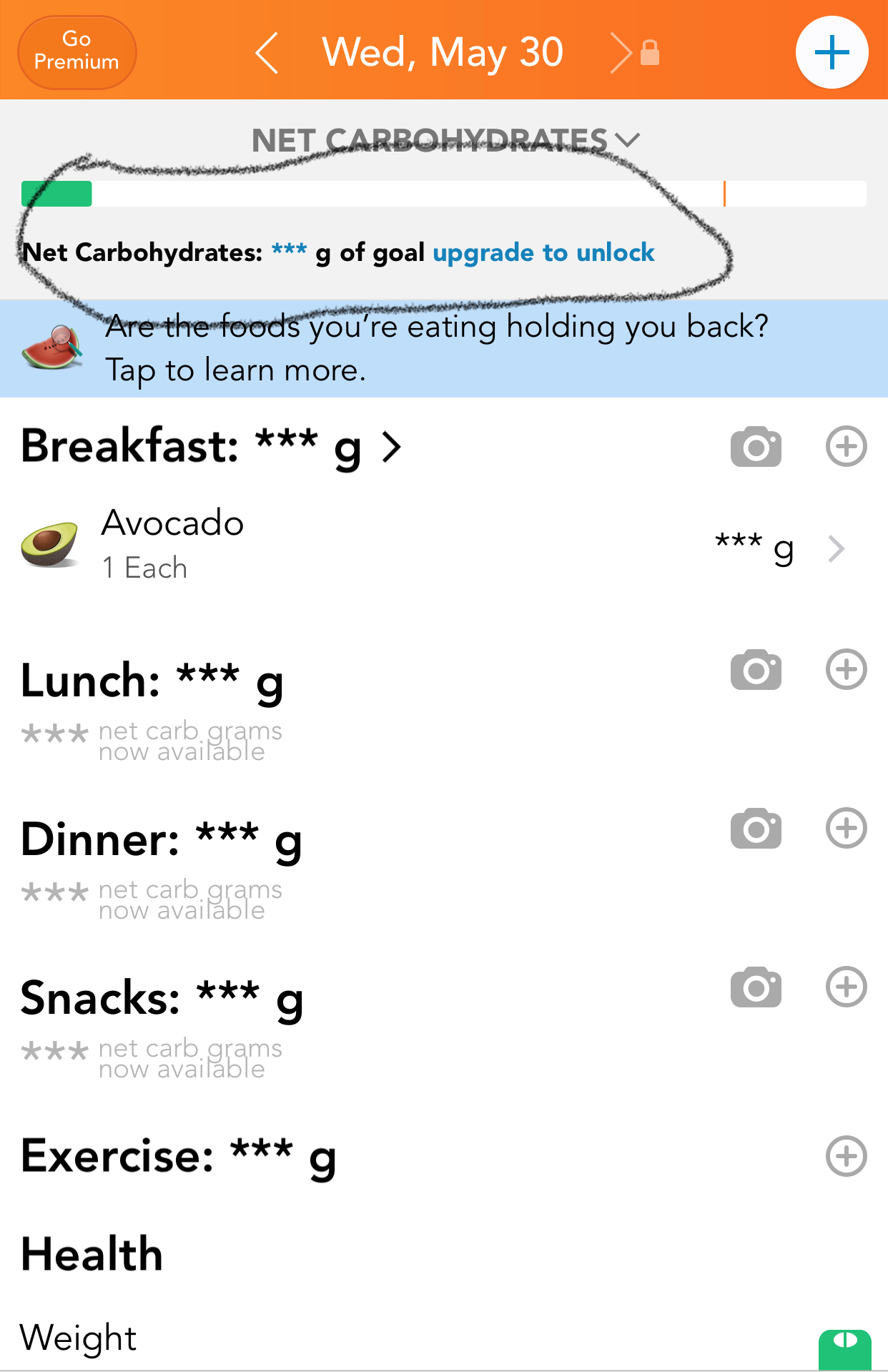Go to the next day

click(x=621, y=53)
